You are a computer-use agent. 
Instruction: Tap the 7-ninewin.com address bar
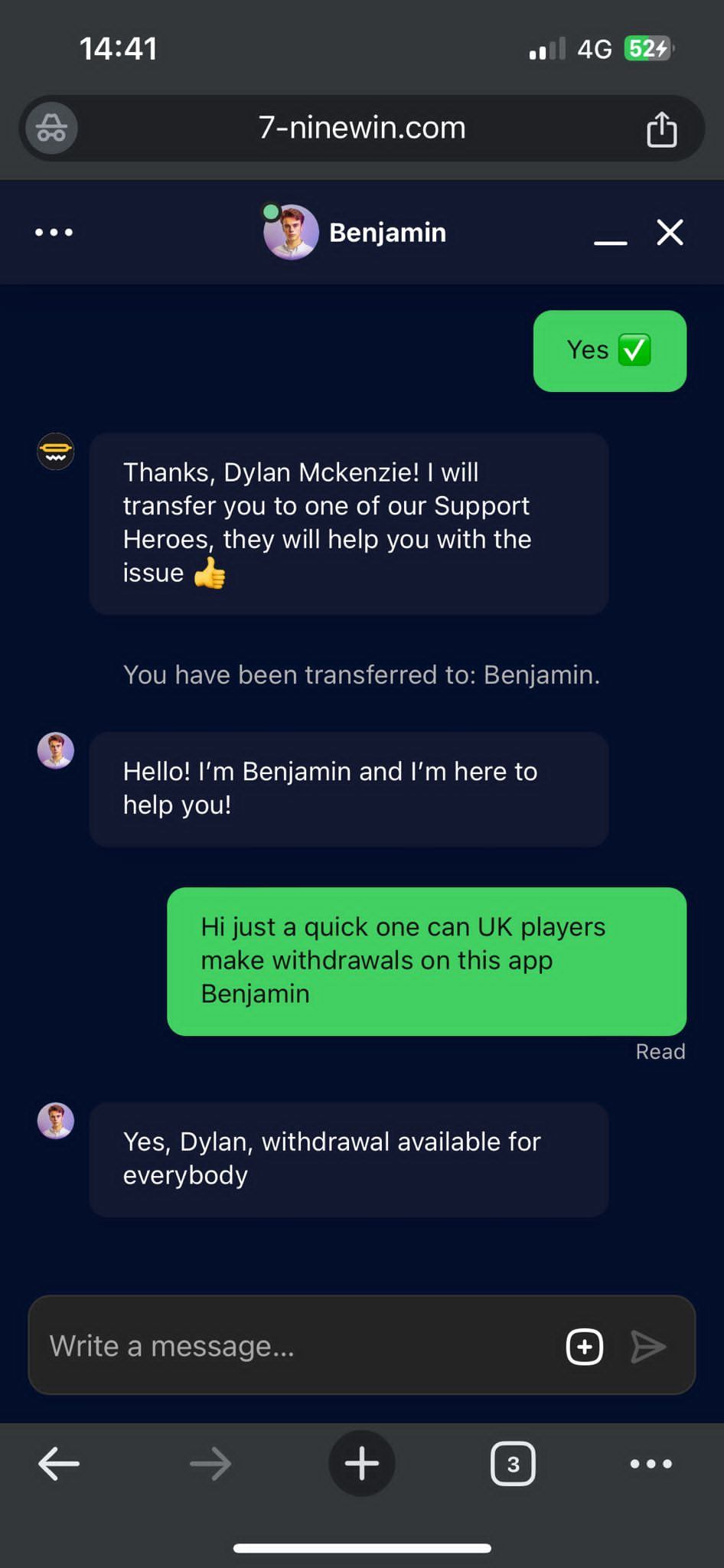point(361,128)
